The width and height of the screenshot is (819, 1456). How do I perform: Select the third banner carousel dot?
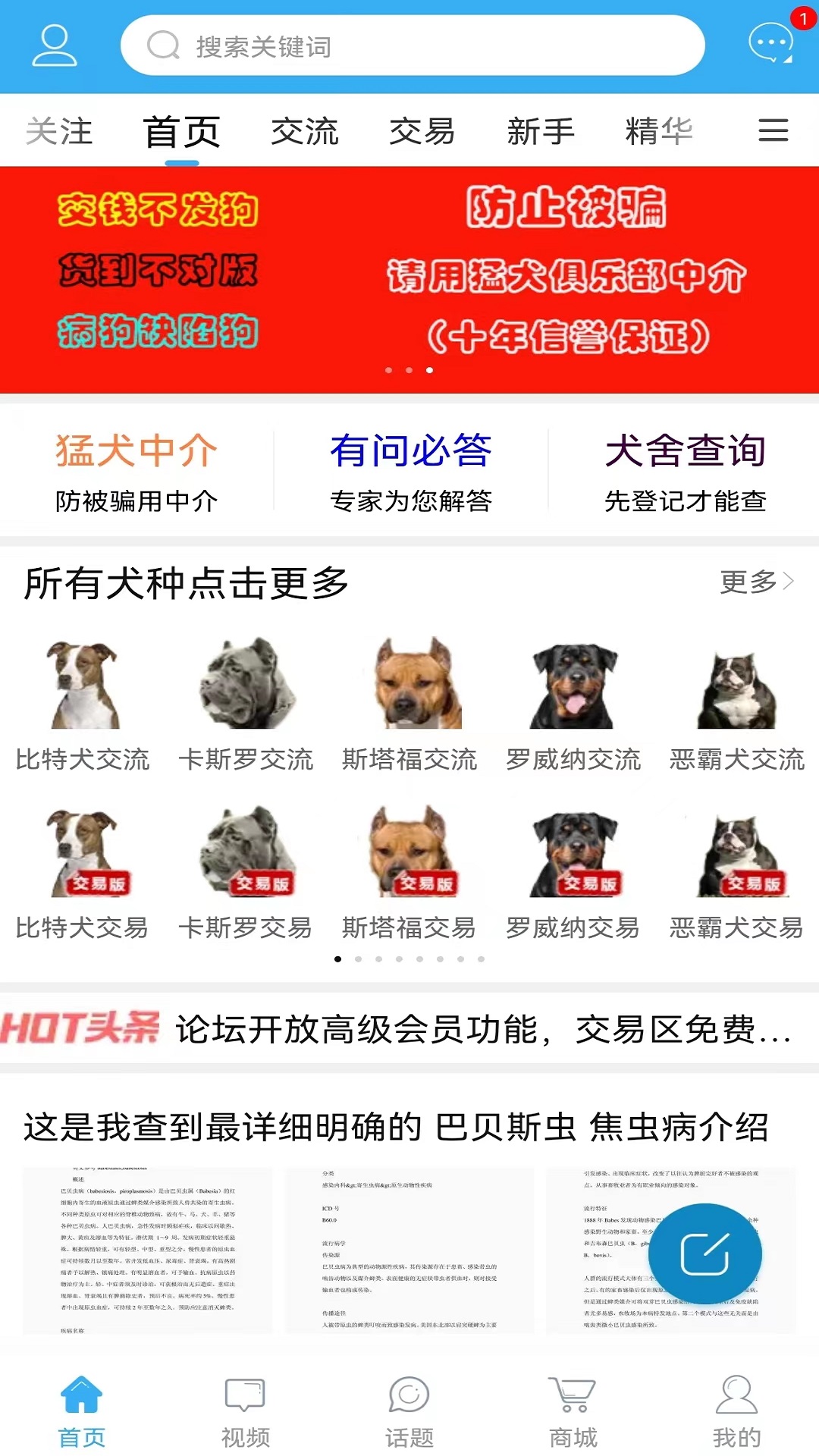tap(431, 370)
